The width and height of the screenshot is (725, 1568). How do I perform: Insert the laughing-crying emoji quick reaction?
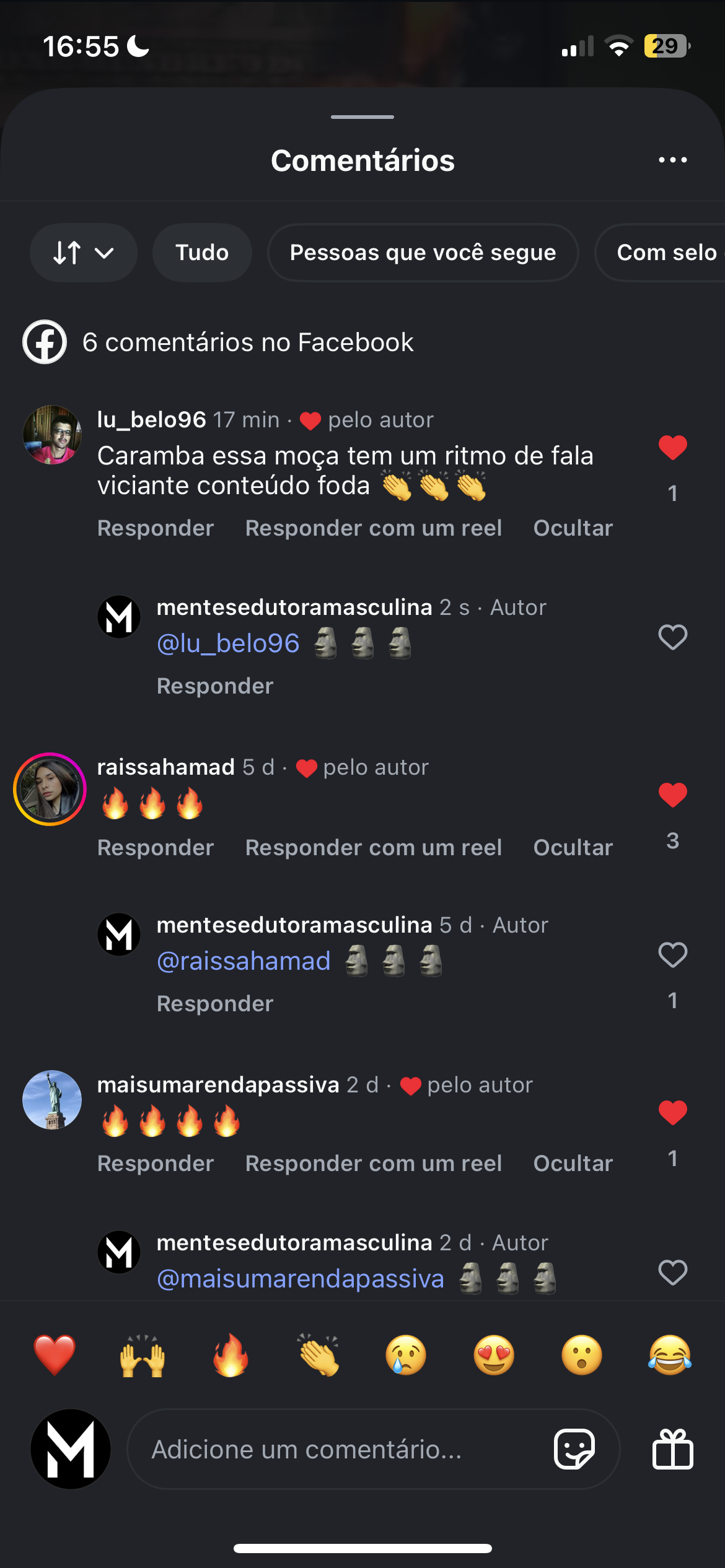670,1355
